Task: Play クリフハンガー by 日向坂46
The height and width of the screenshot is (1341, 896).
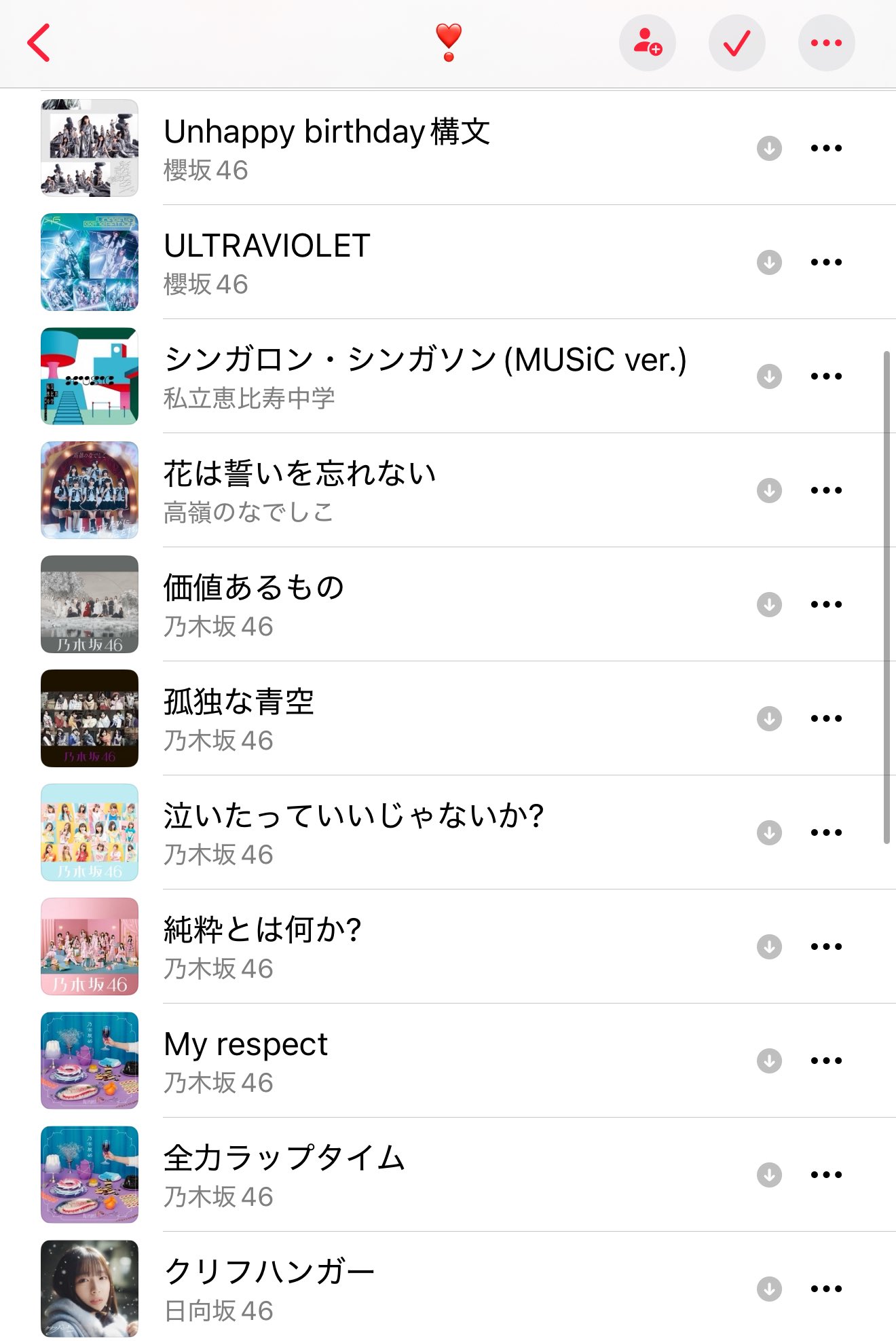Action: coord(269,1289)
